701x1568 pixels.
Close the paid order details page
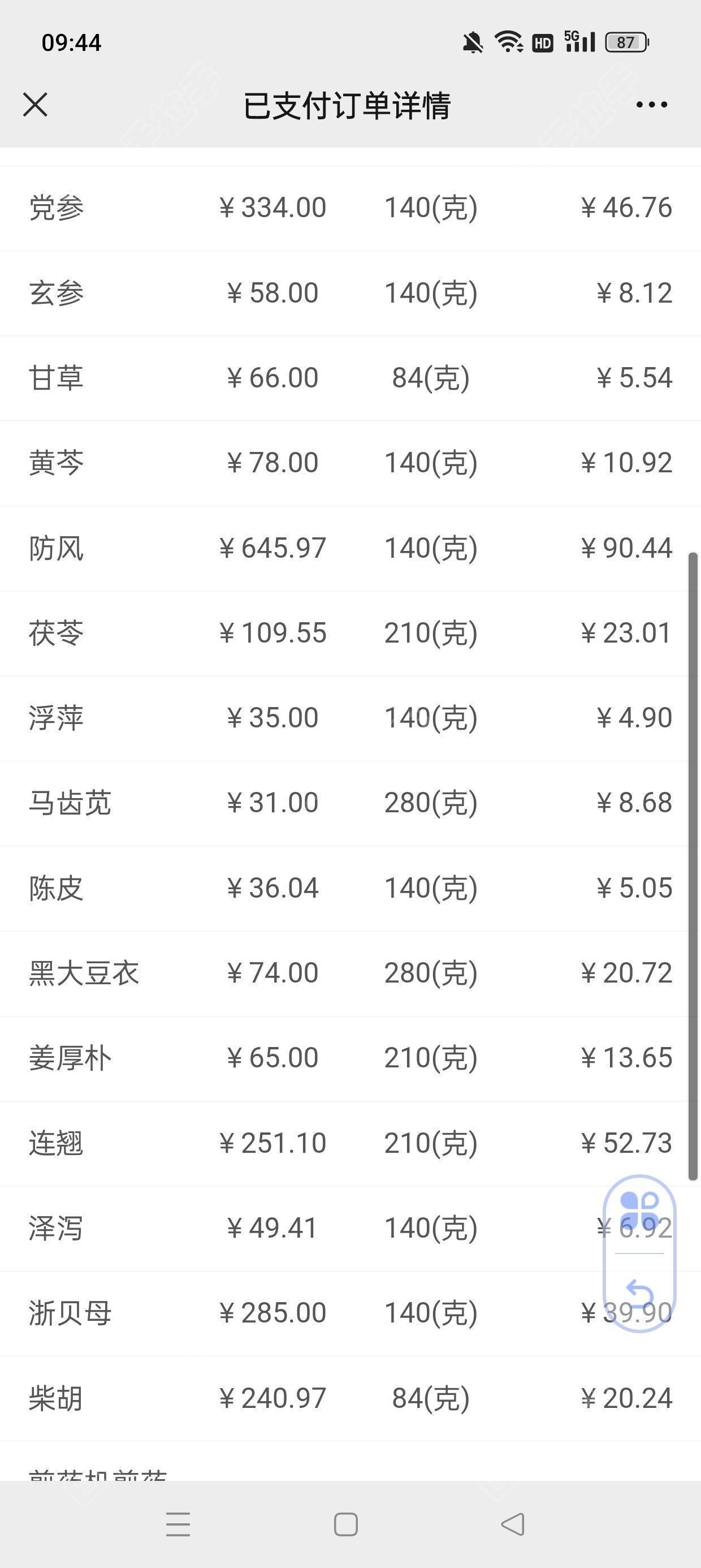[35, 105]
